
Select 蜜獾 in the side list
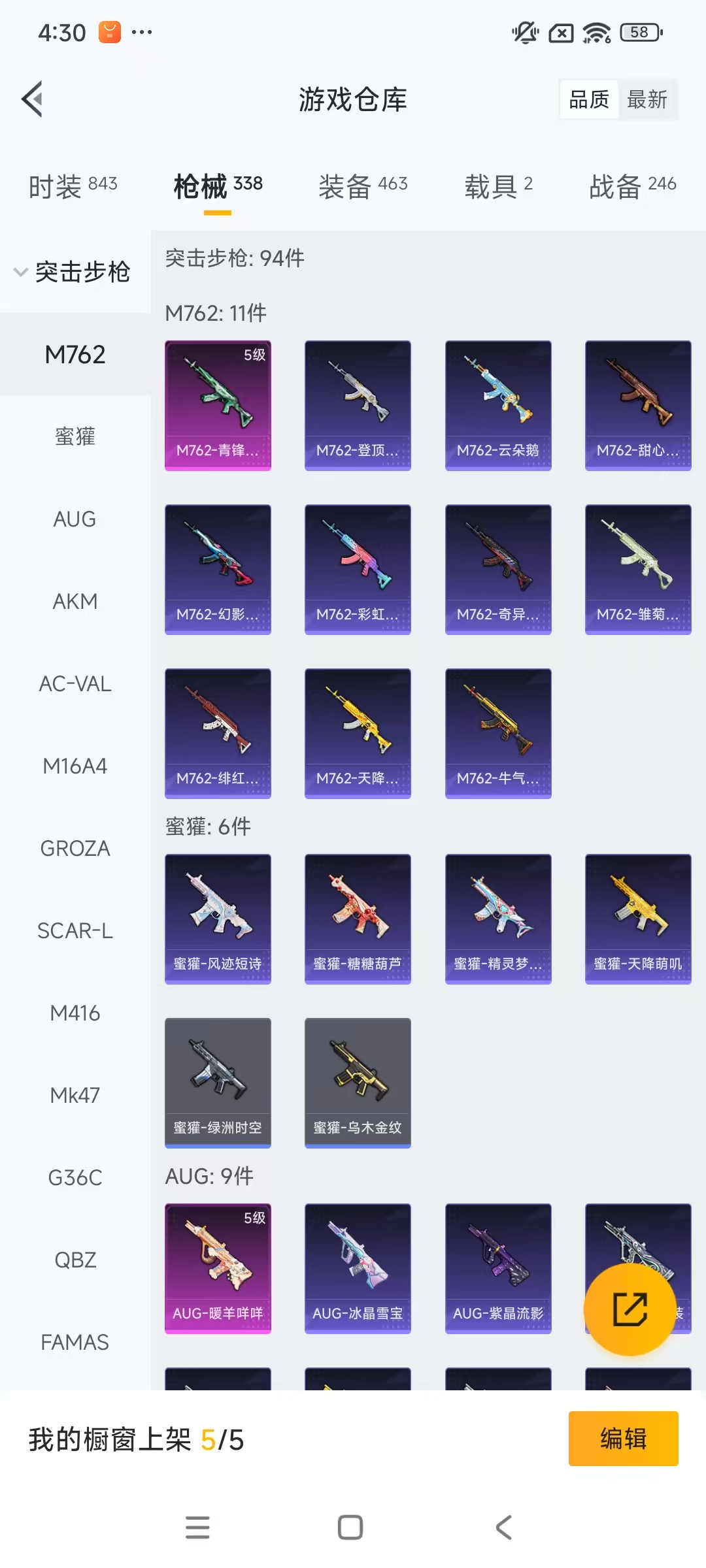point(75,436)
